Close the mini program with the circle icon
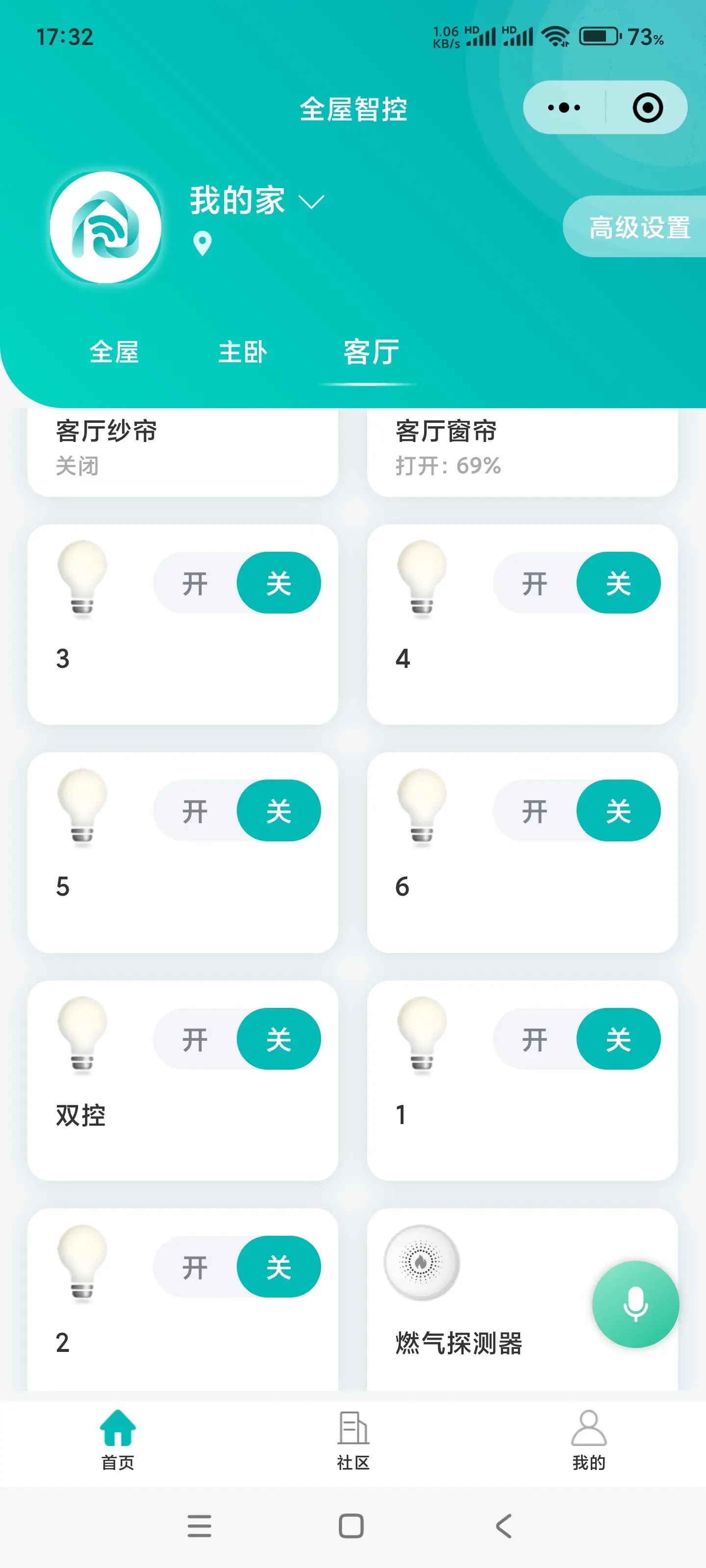The width and height of the screenshot is (706, 1568). (x=647, y=108)
